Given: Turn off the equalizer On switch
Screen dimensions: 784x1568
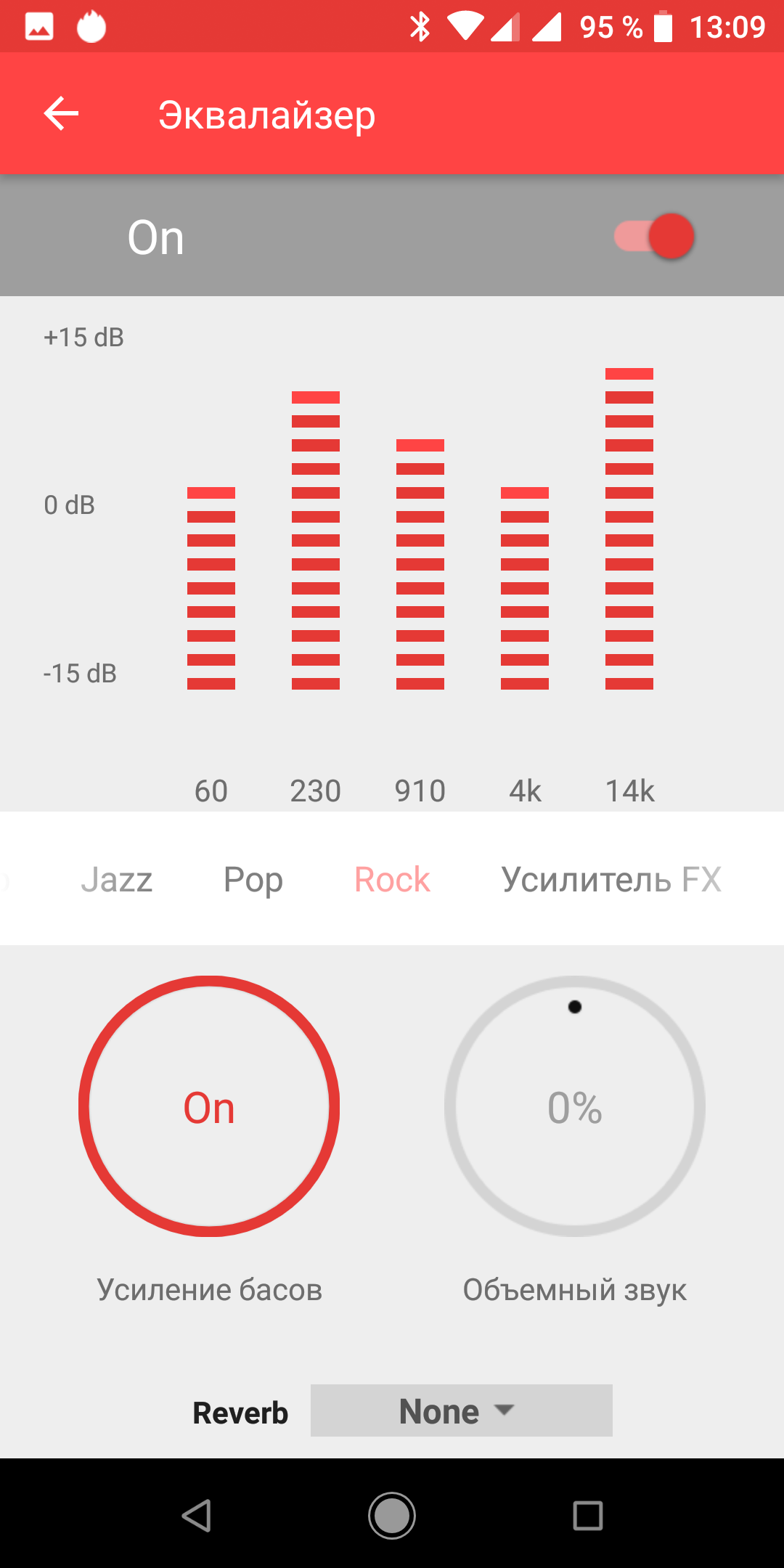Looking at the screenshot, I should [655, 237].
